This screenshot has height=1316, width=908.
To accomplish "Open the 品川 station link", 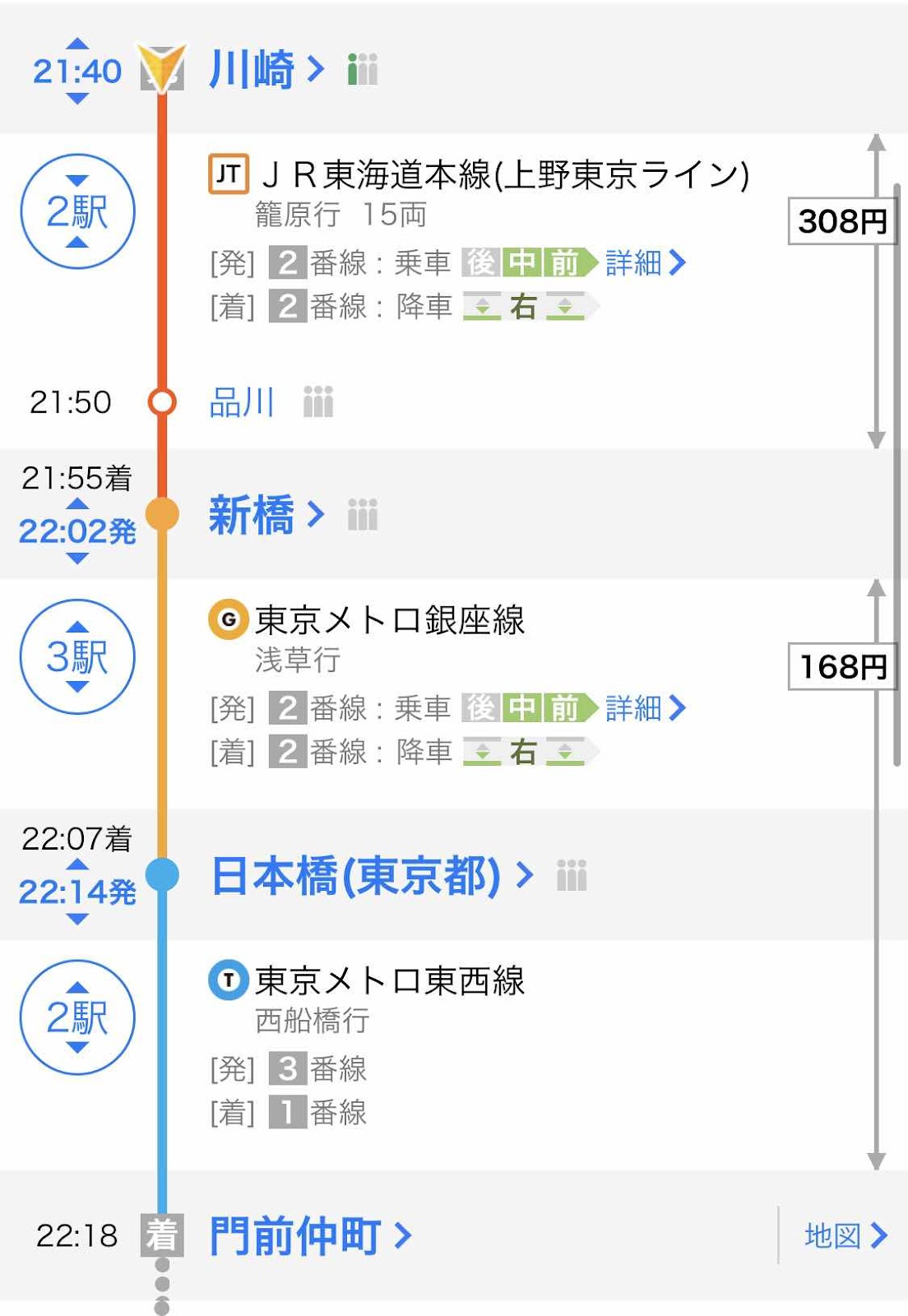I will coord(241,402).
